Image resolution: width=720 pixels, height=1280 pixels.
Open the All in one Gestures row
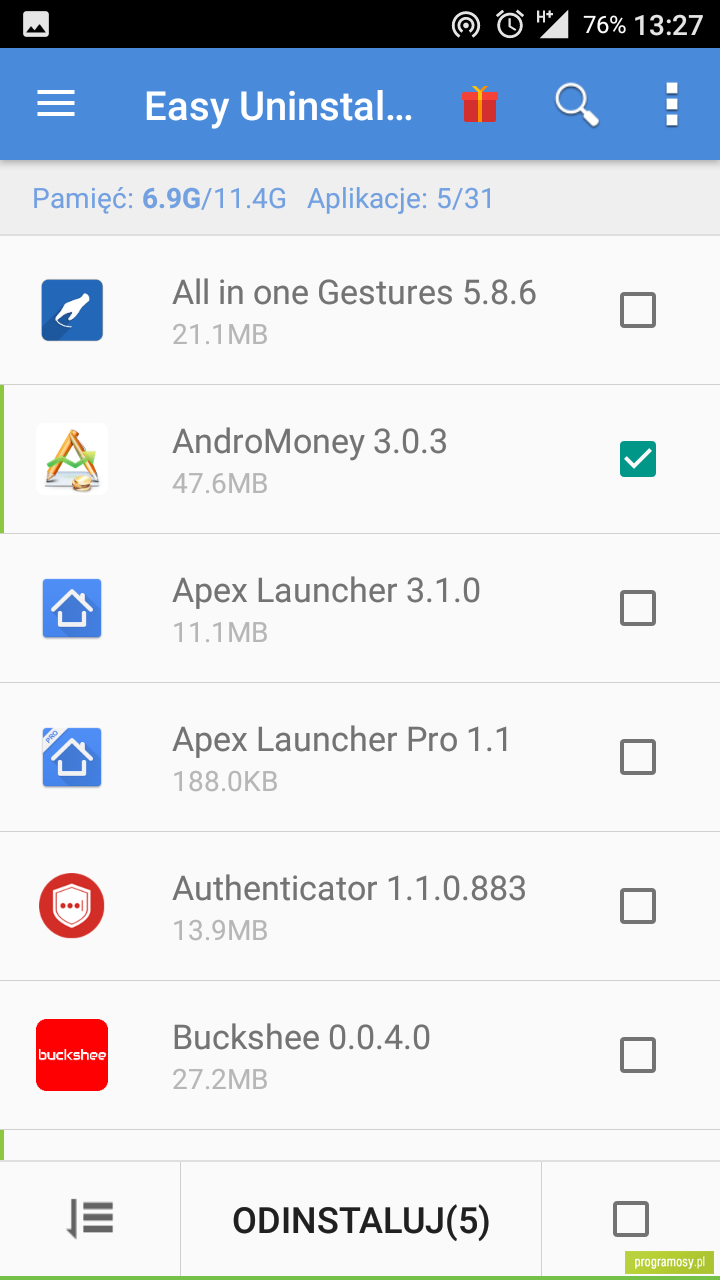click(x=360, y=310)
